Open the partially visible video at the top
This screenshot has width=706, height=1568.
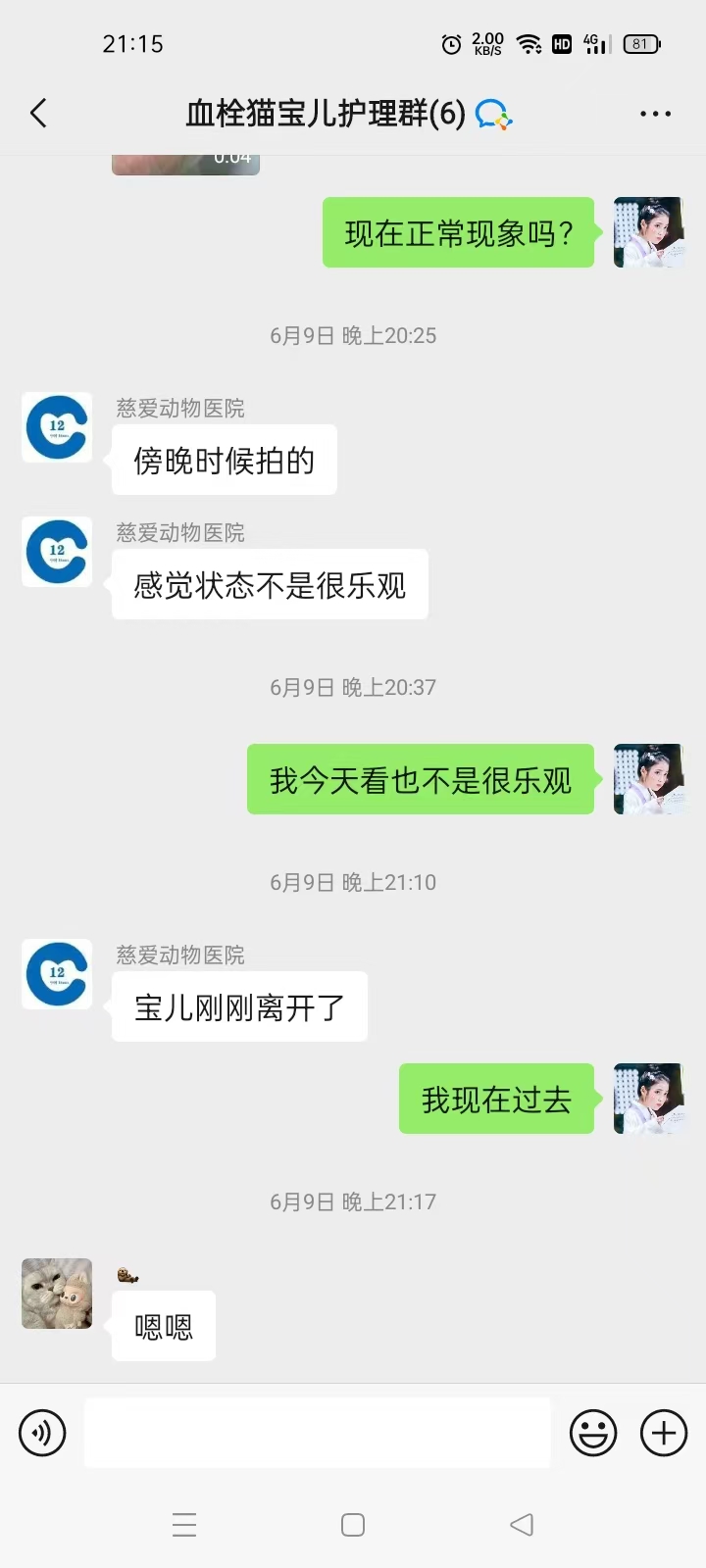click(185, 164)
